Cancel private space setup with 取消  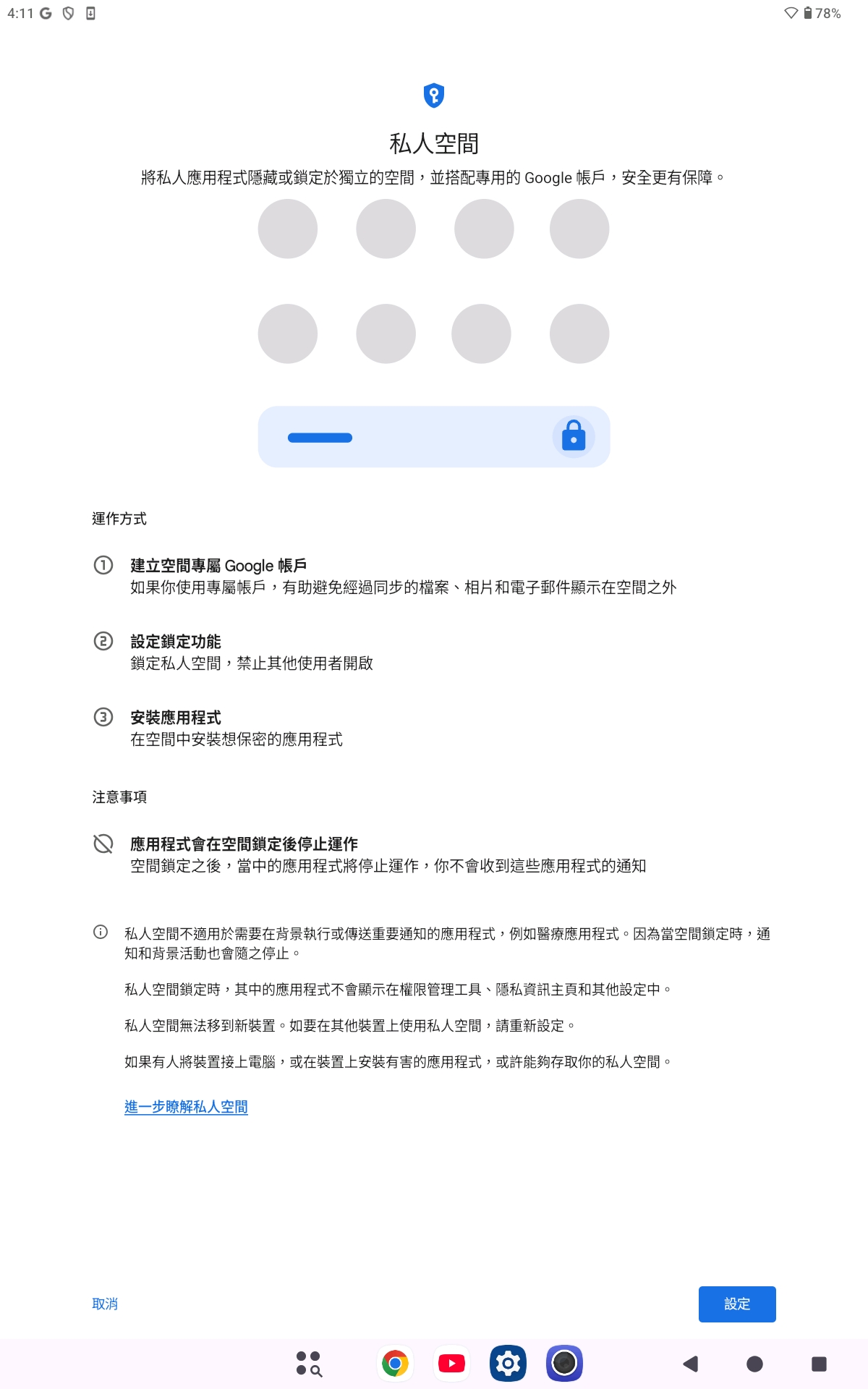(x=105, y=1304)
